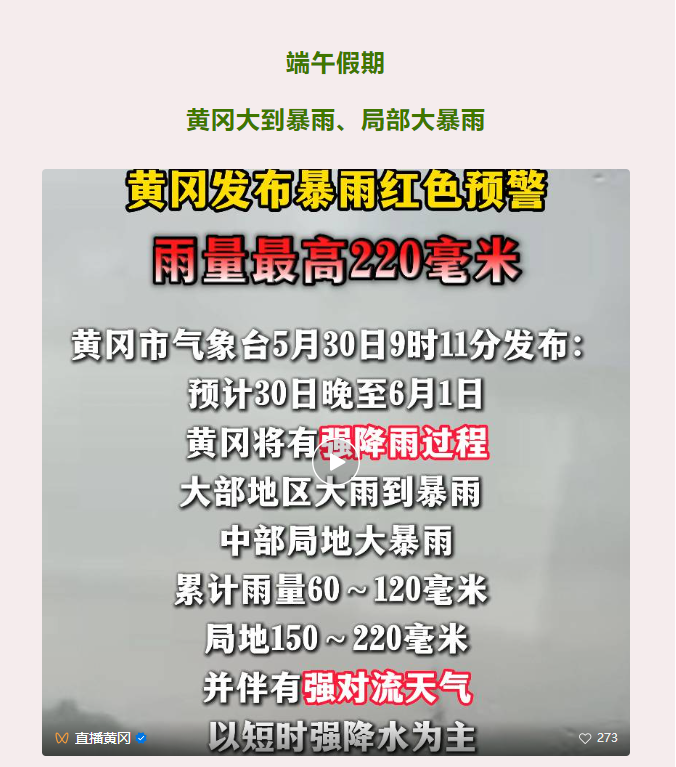Like the video with 273 likes
Image resolution: width=676 pixels, height=767 pixels.
click(x=586, y=738)
